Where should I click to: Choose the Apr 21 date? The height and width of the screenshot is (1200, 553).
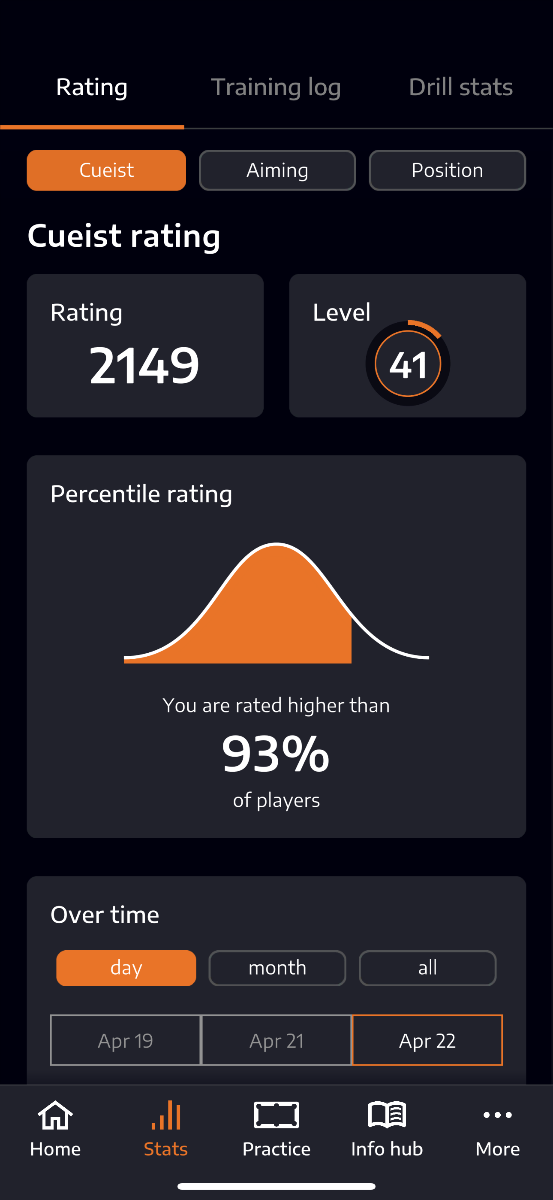coord(277,1041)
